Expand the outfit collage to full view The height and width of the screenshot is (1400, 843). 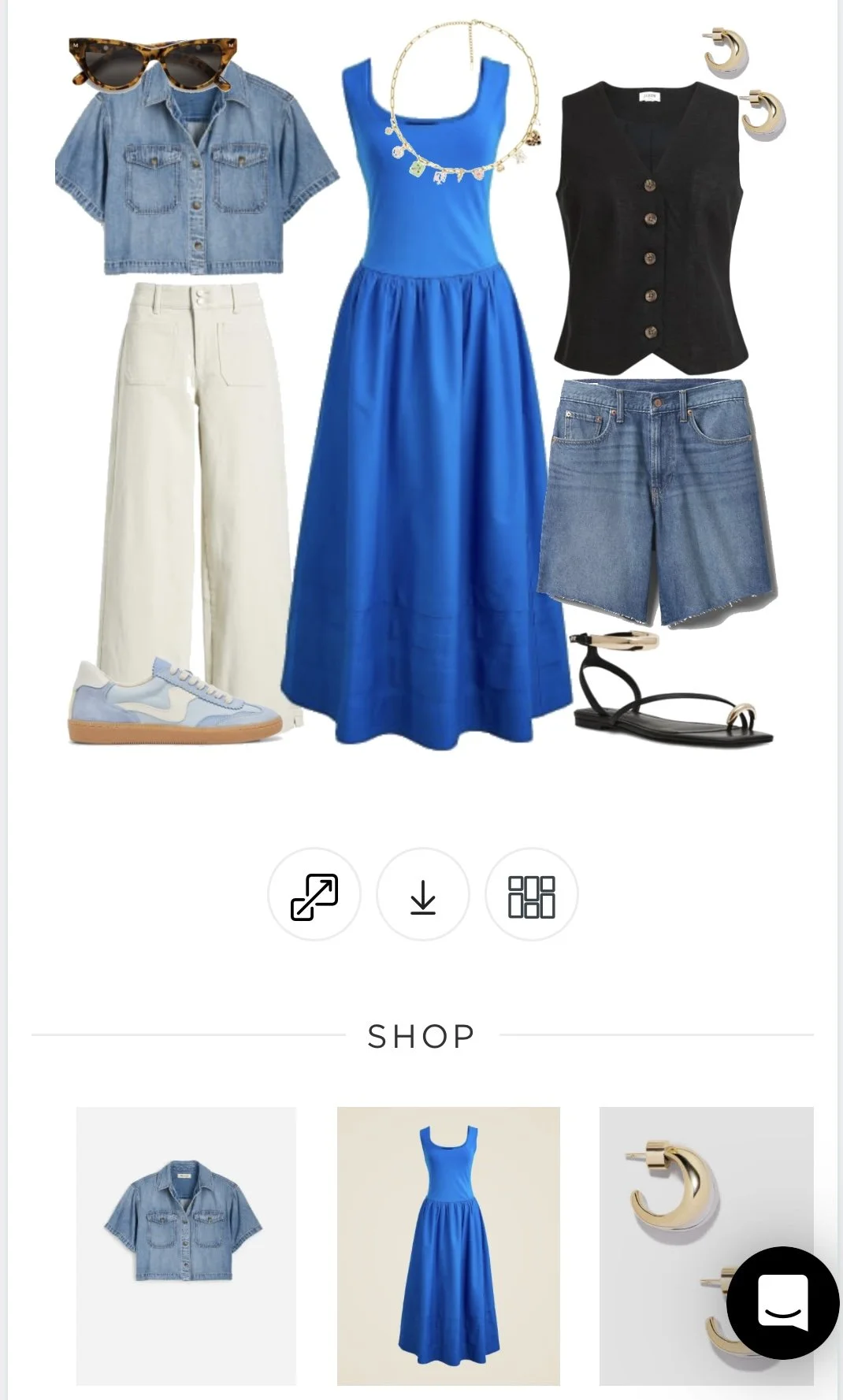[314, 896]
